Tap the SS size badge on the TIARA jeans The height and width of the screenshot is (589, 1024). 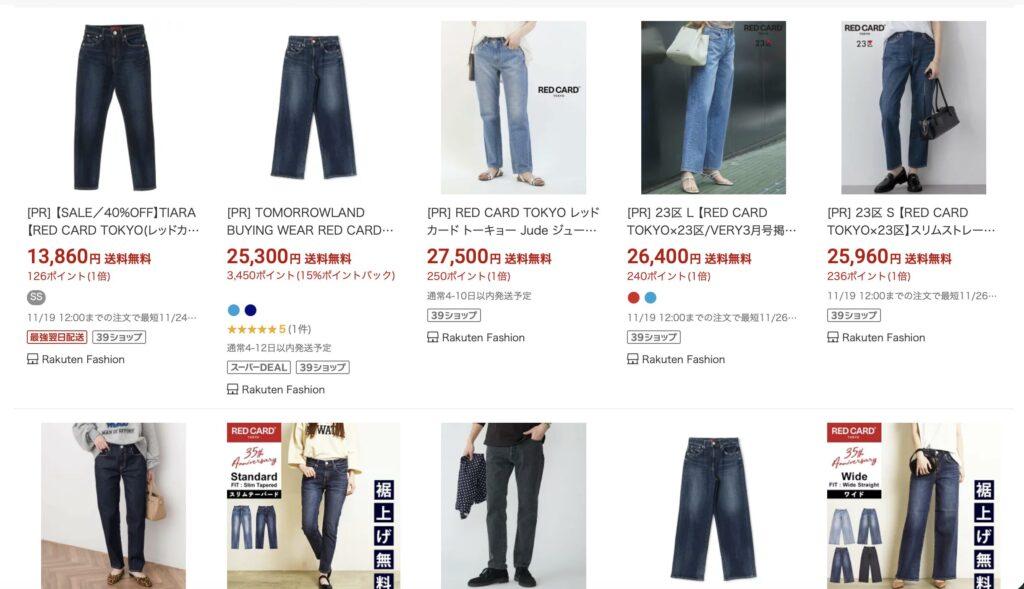point(36,297)
